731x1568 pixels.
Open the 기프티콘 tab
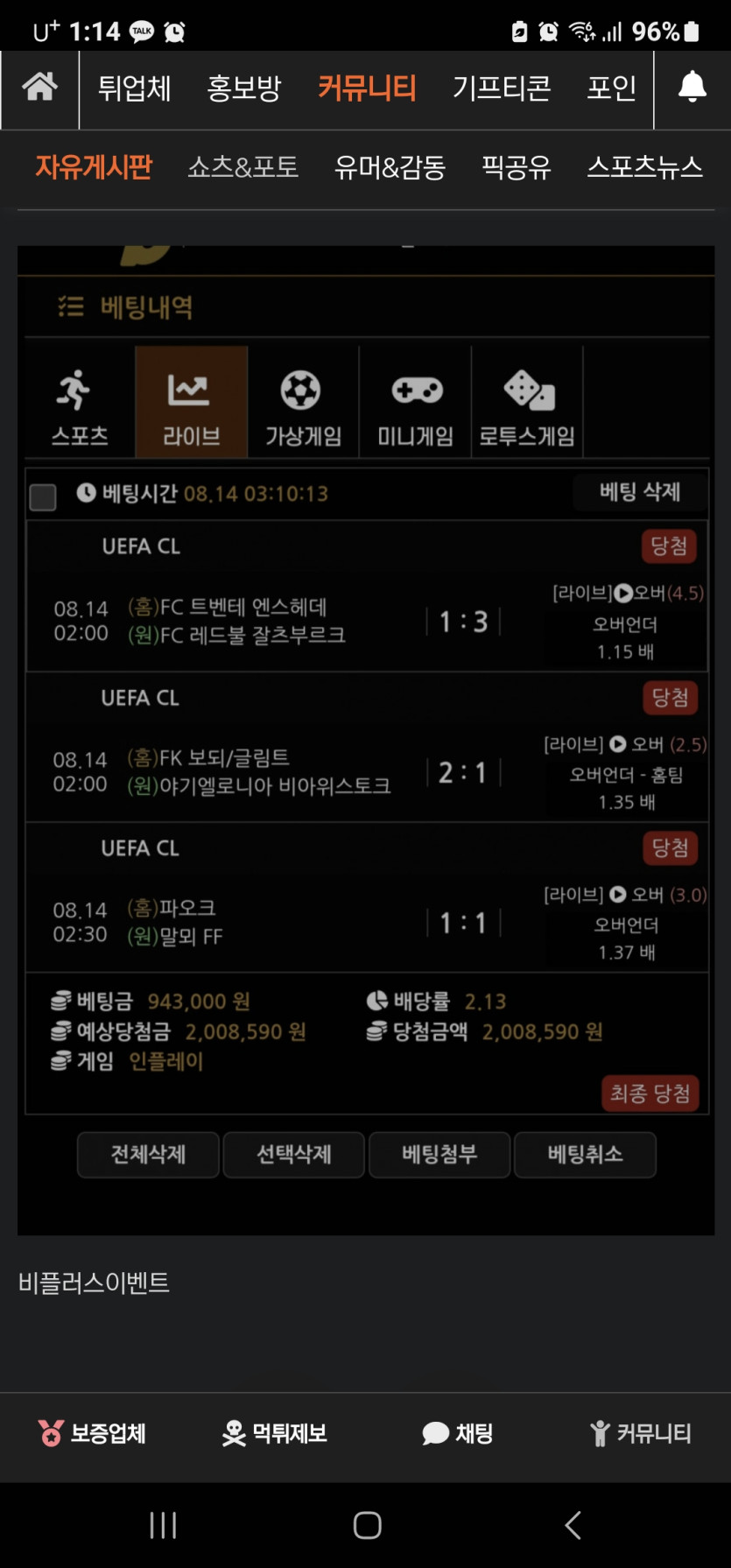(501, 88)
